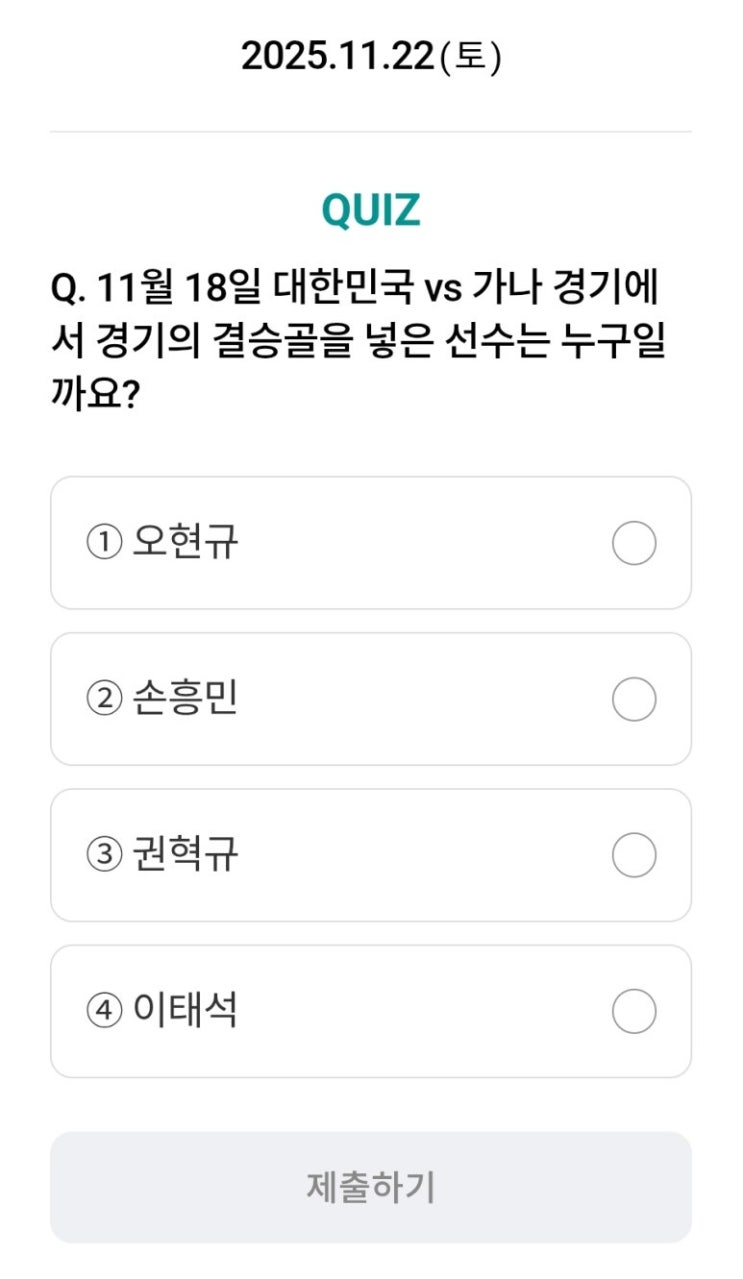Choose option ② 손흥민
Image resolution: width=743 pixels, height=1279 pixels.
pyautogui.click(x=633, y=699)
